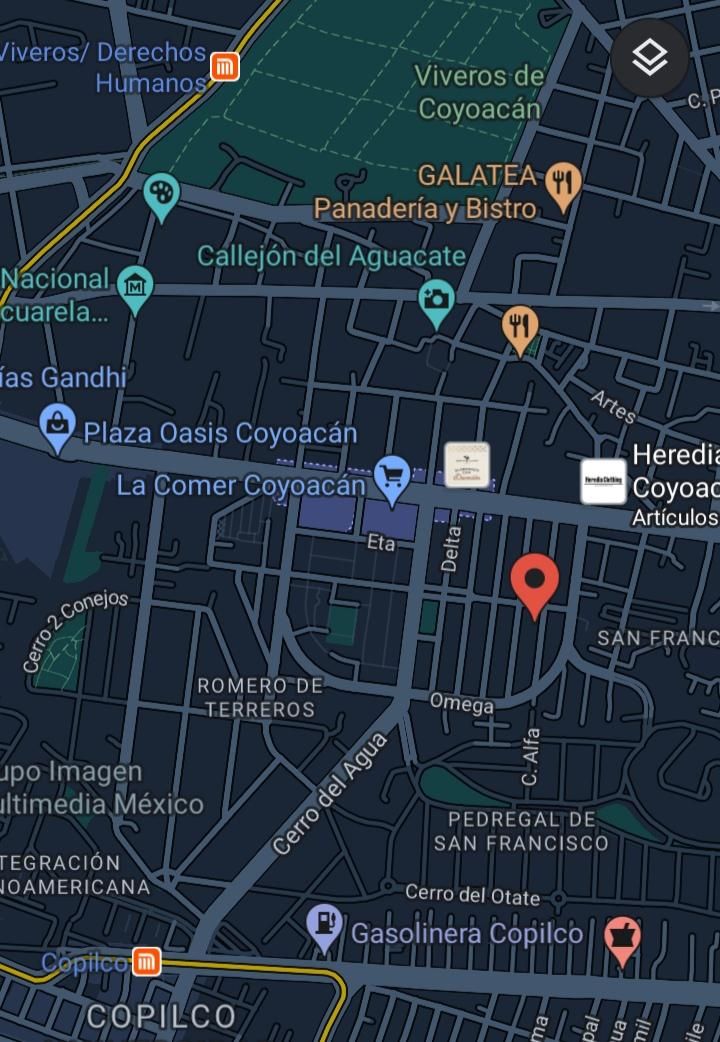Open the Copilco metro station marker
Viewport: 720px width, 1042px height.
click(x=146, y=962)
